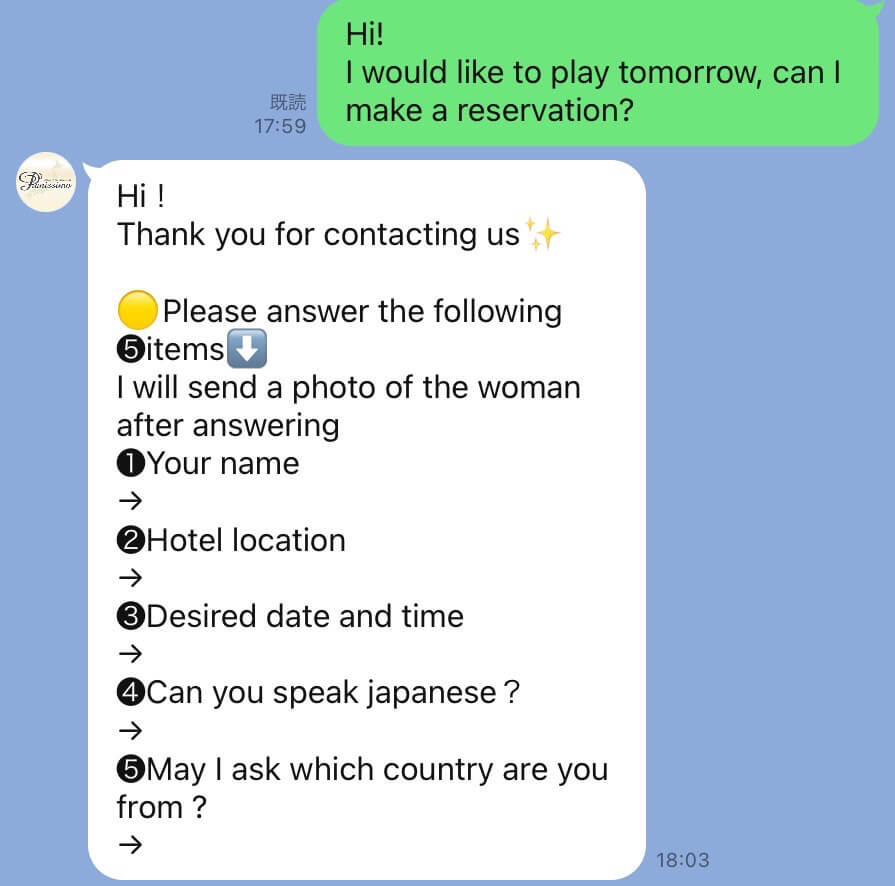This screenshot has width=895, height=886.
Task: Open the sender's profile avatar
Action: pyautogui.click(x=46, y=182)
